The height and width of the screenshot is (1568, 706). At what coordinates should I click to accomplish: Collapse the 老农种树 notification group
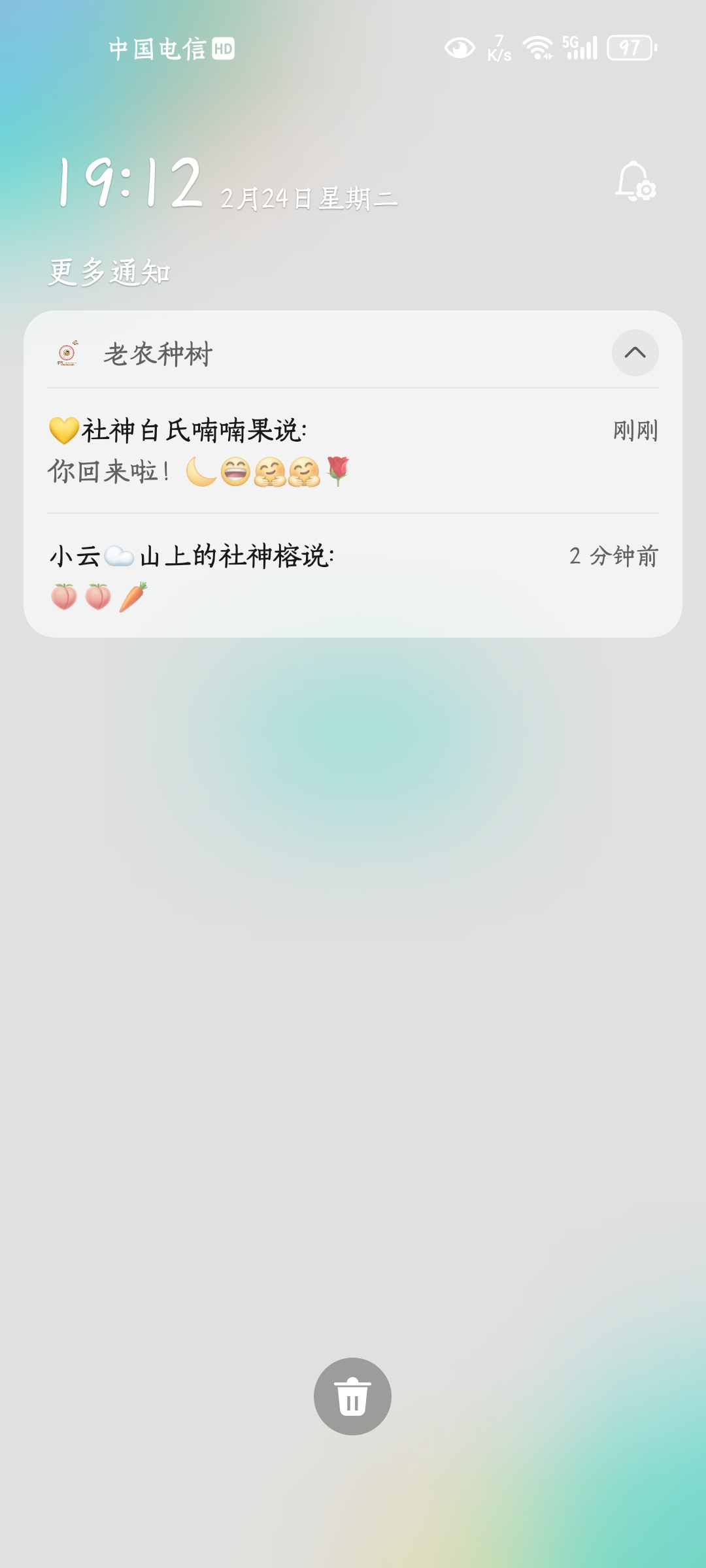coord(635,353)
